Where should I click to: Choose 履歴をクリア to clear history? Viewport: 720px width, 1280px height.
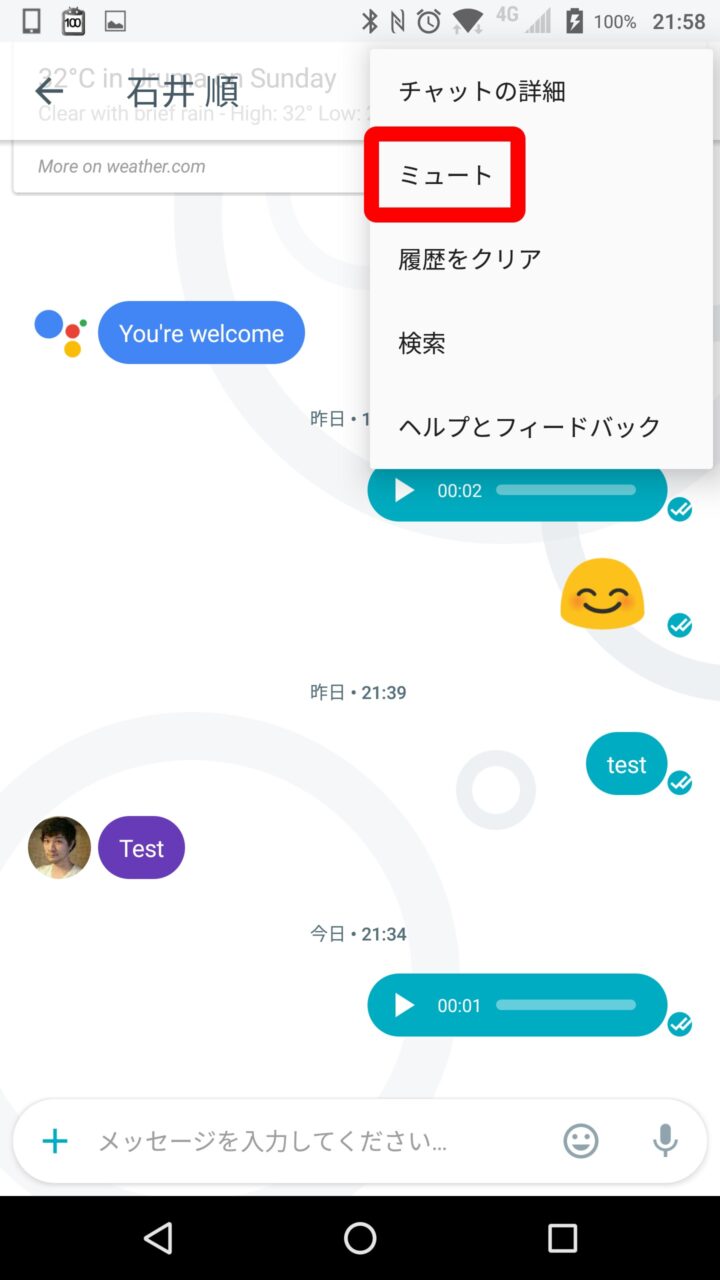pos(470,259)
